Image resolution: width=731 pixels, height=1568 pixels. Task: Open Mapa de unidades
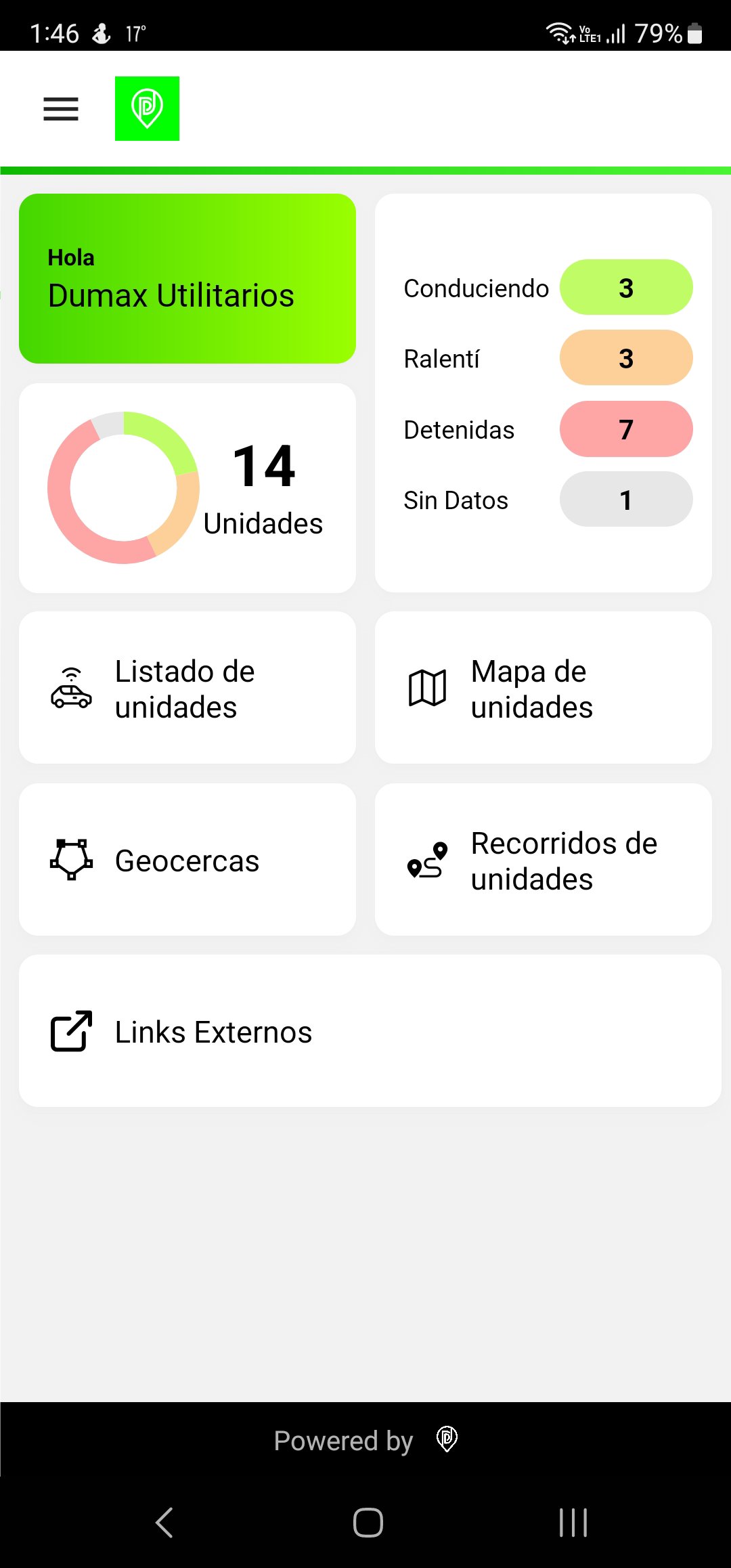pos(544,688)
